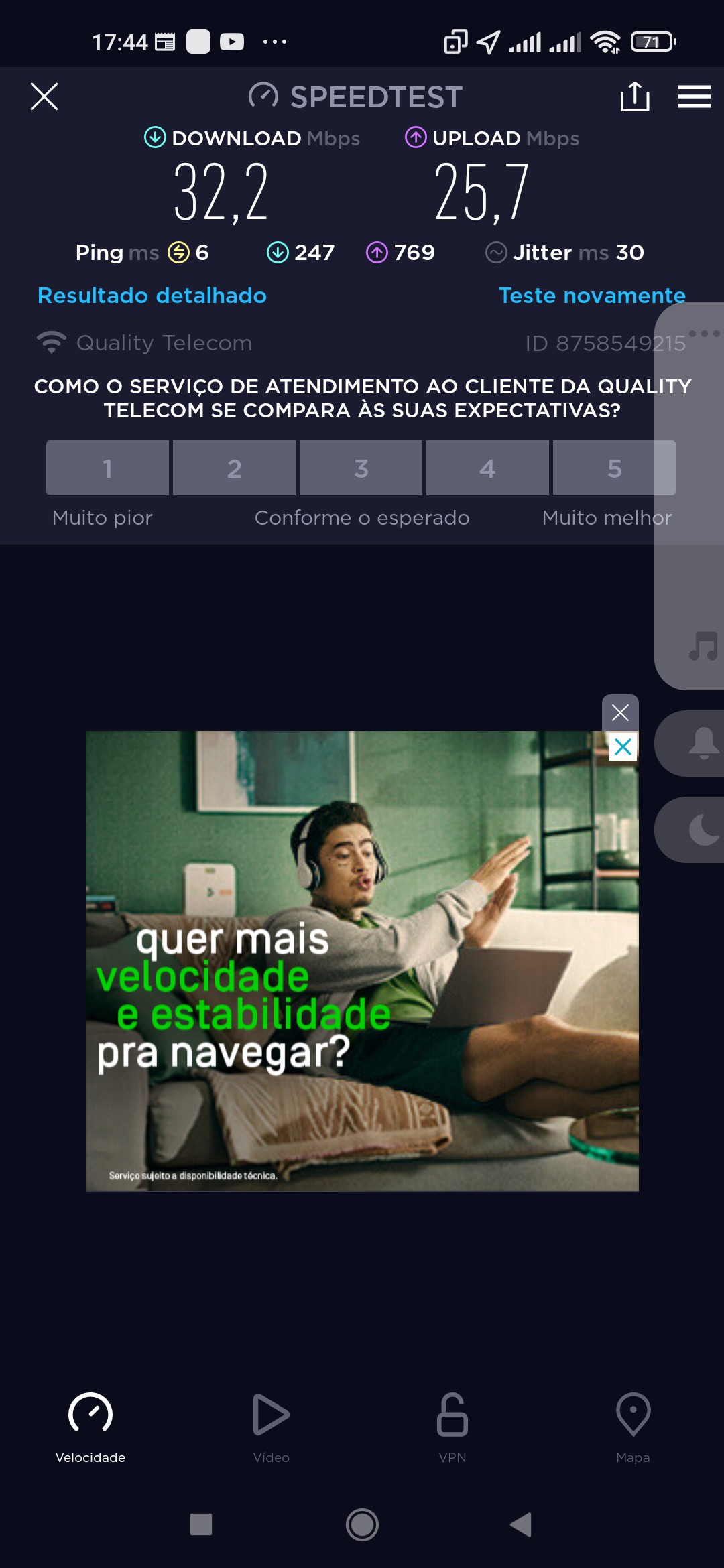
Task: Go back using system navigation
Action: (521, 1524)
